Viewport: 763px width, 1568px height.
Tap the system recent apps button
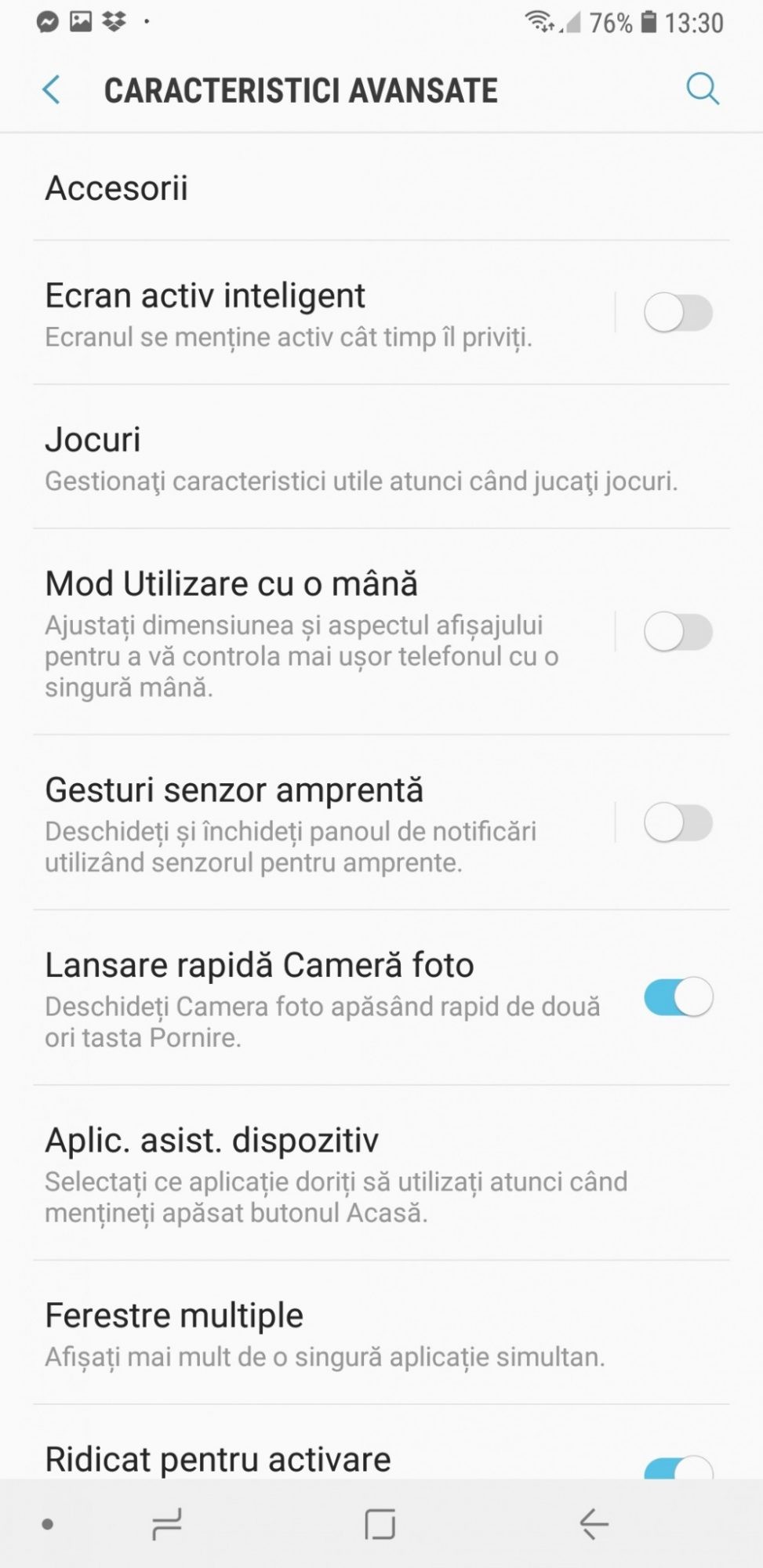[167, 1524]
